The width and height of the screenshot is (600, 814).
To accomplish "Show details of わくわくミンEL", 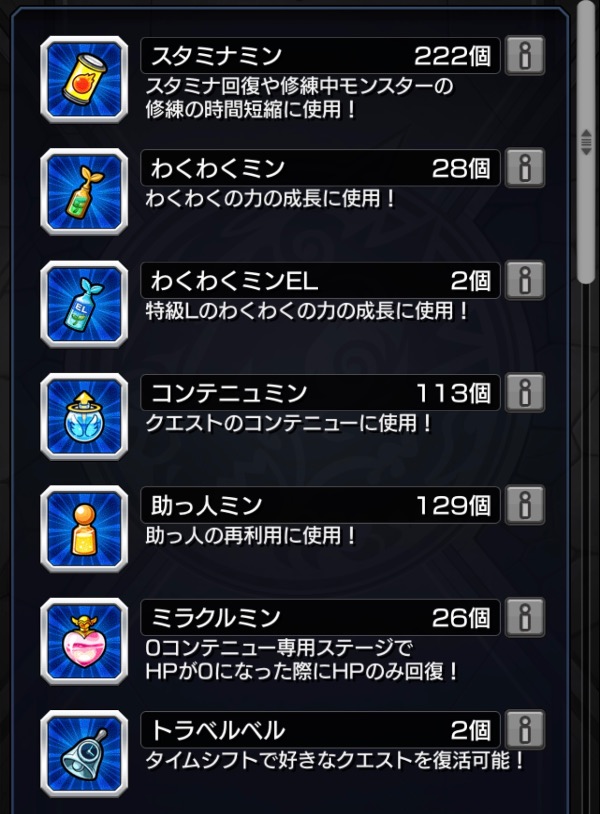I will (x=525, y=281).
